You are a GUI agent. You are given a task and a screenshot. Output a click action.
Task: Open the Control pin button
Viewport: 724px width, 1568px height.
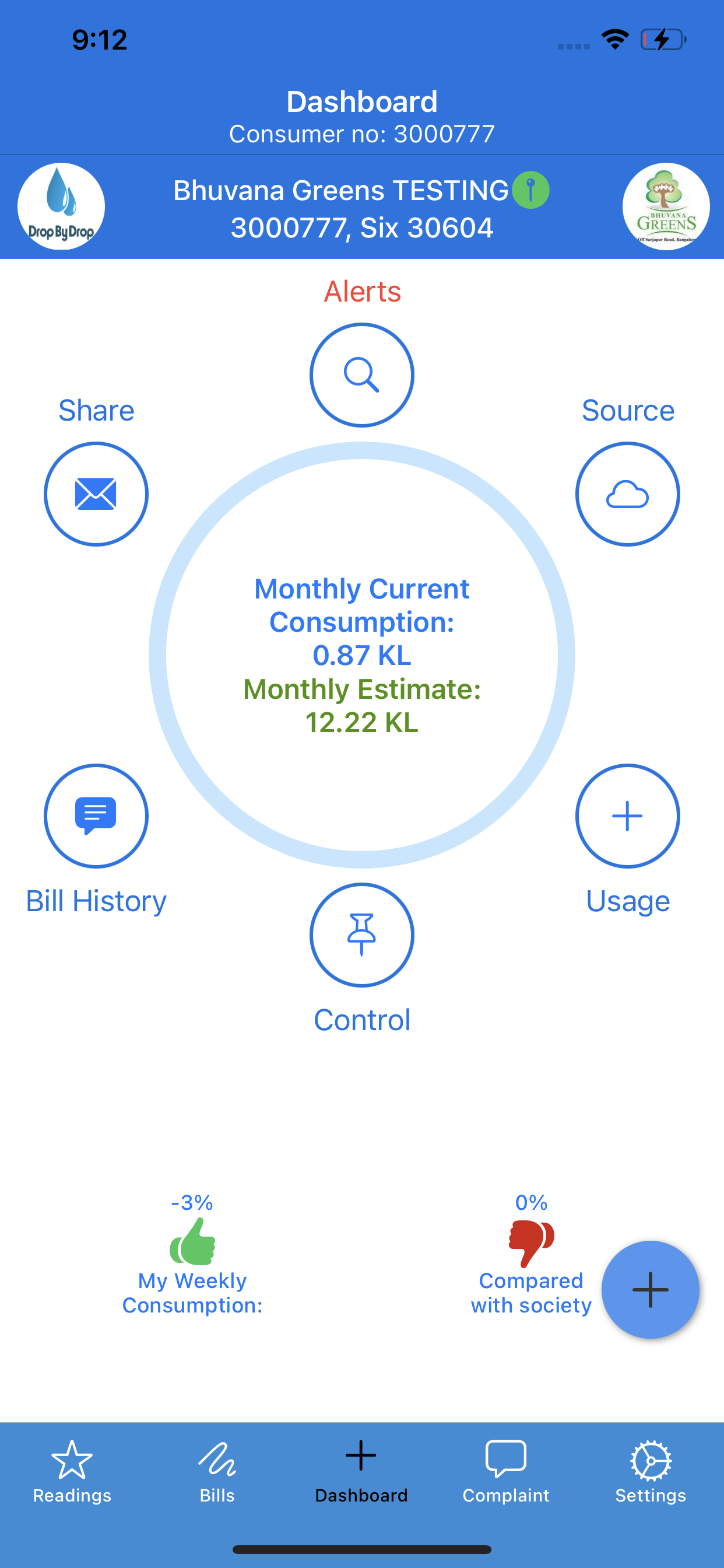click(362, 935)
